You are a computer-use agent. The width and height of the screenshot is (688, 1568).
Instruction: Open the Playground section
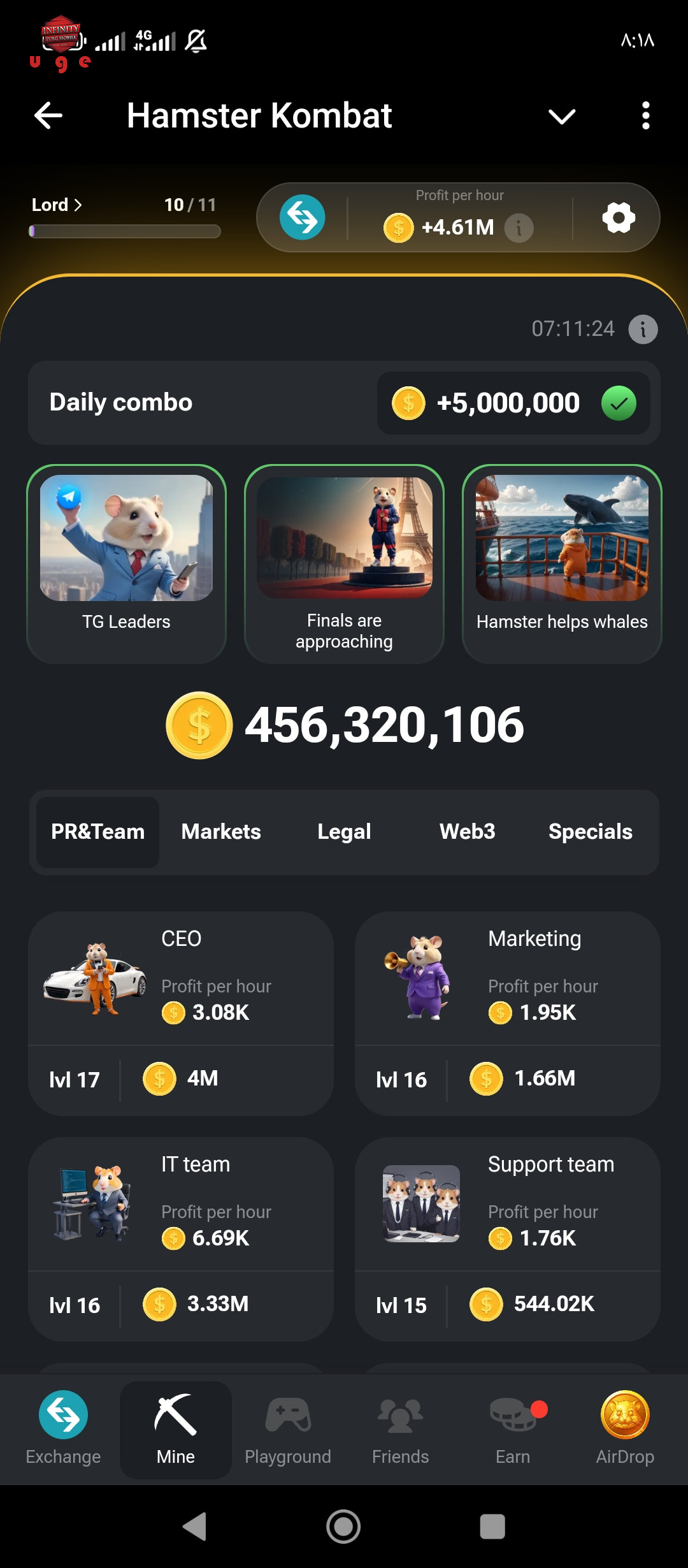tap(288, 1430)
